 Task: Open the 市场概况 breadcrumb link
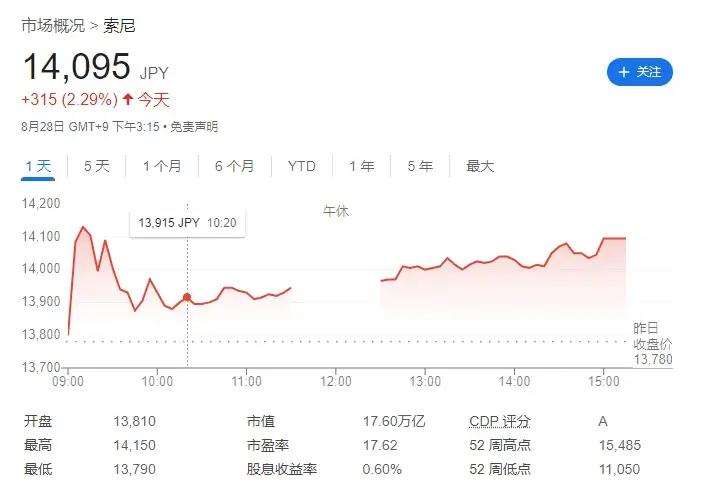(x=54, y=23)
